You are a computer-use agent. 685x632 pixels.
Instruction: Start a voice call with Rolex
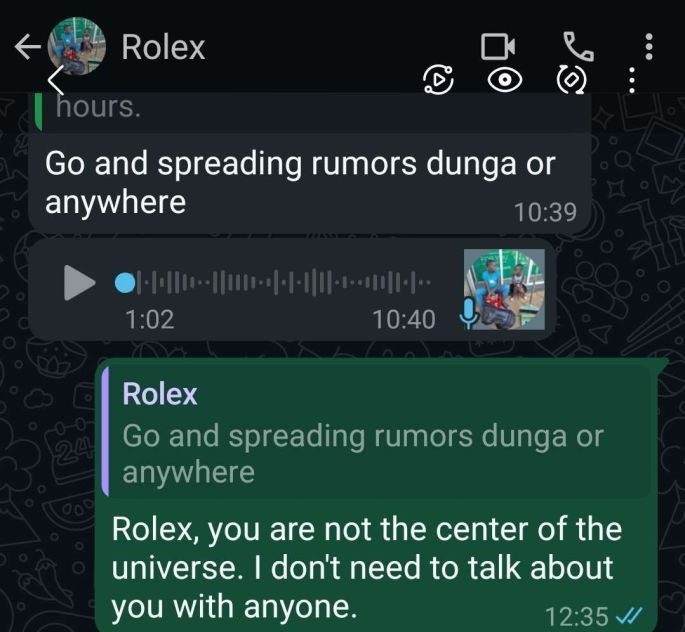[577, 46]
